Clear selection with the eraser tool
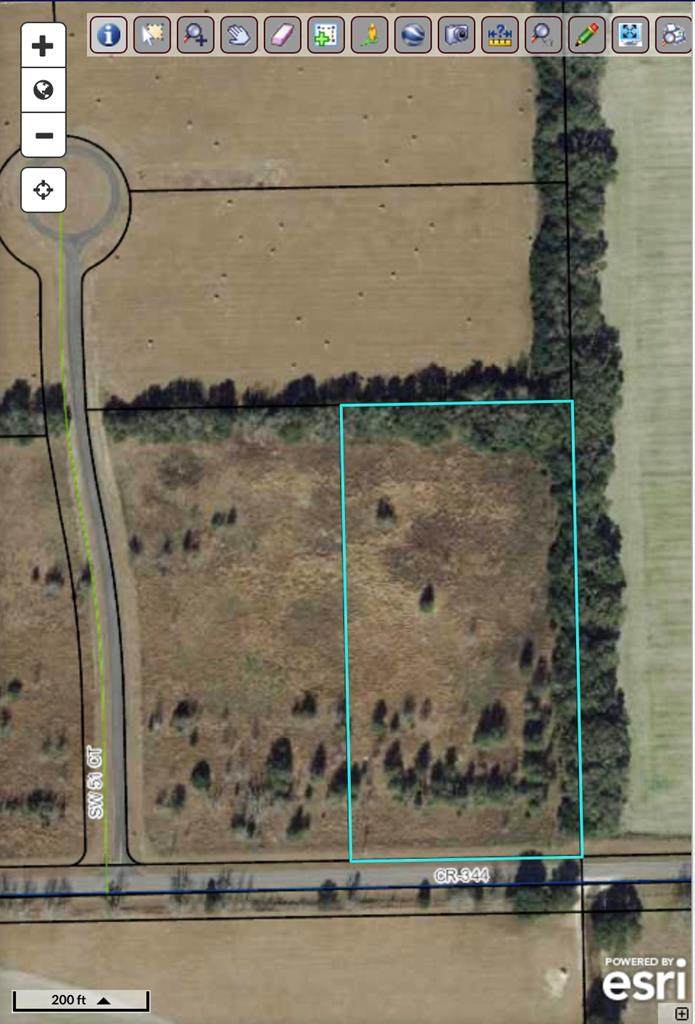The width and height of the screenshot is (695, 1024). tap(282, 35)
